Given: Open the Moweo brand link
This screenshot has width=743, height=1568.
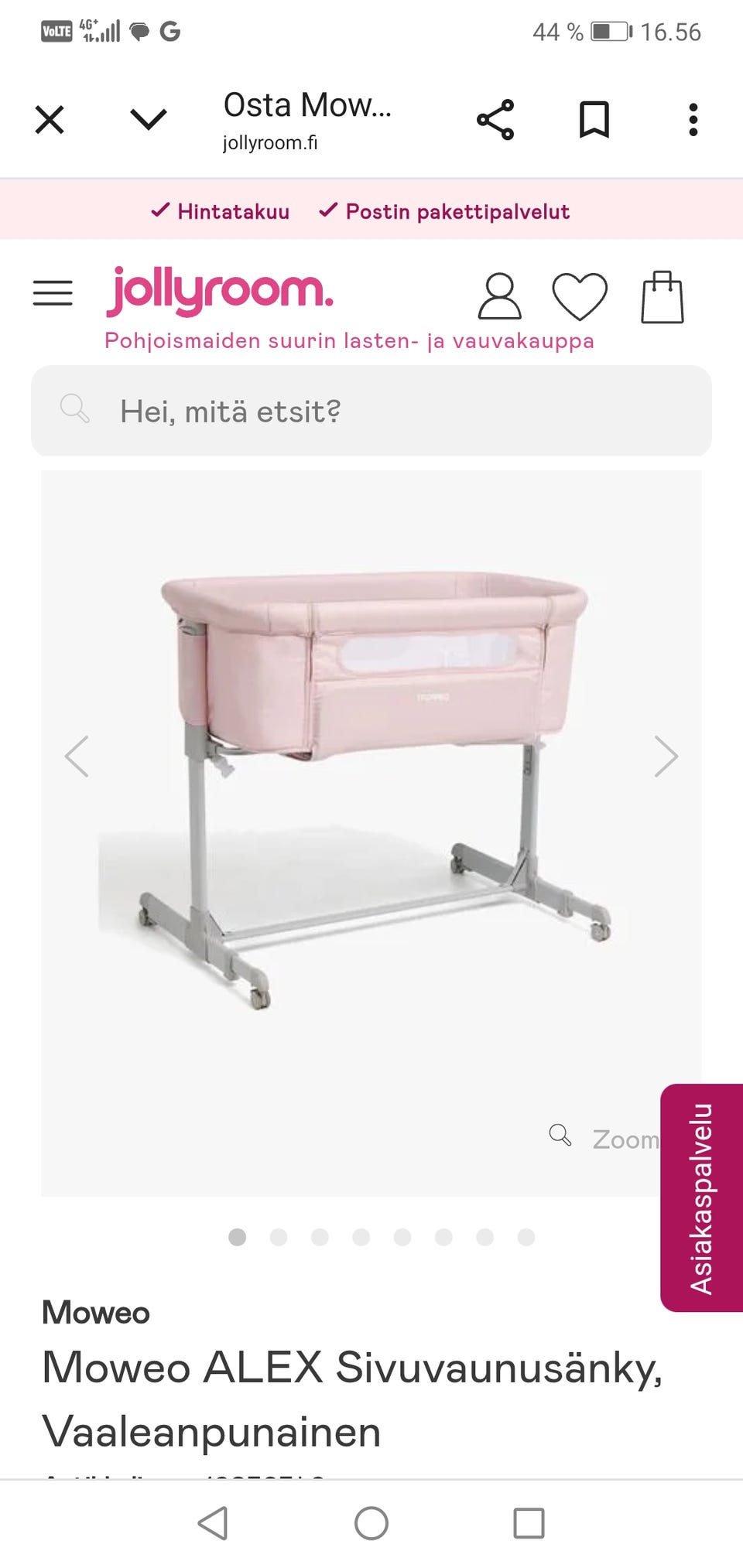Looking at the screenshot, I should coord(96,1313).
